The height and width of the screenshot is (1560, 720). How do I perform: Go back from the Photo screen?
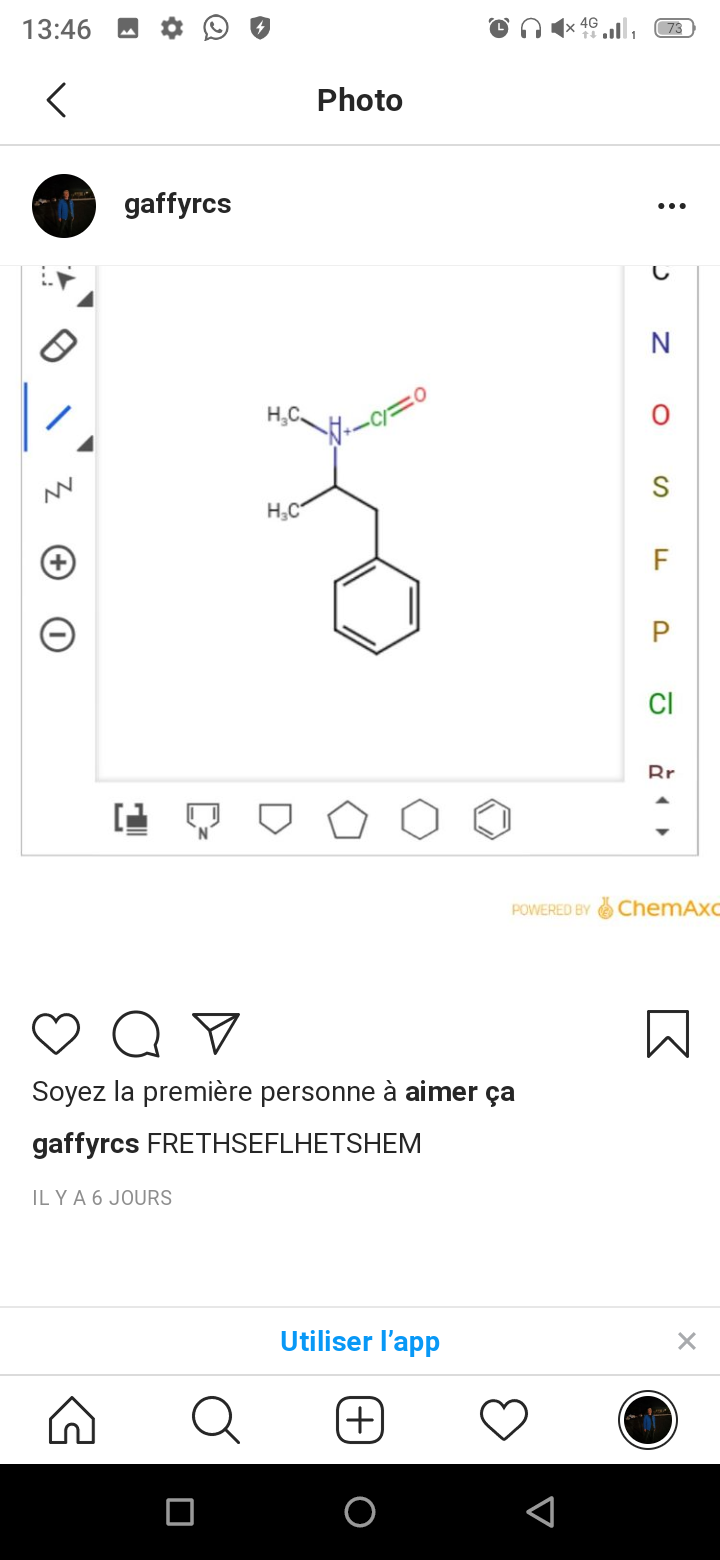point(56,100)
